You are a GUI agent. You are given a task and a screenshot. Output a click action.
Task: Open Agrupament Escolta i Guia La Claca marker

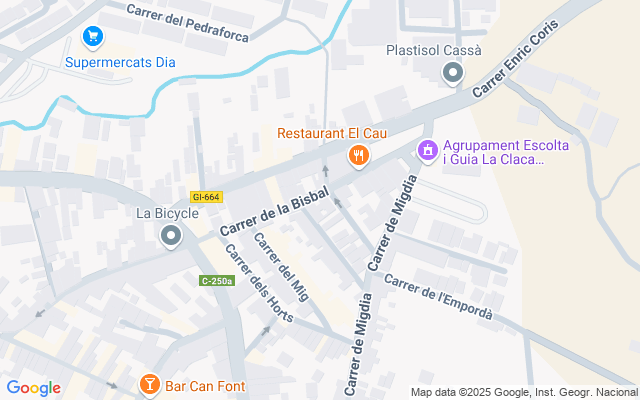click(427, 151)
